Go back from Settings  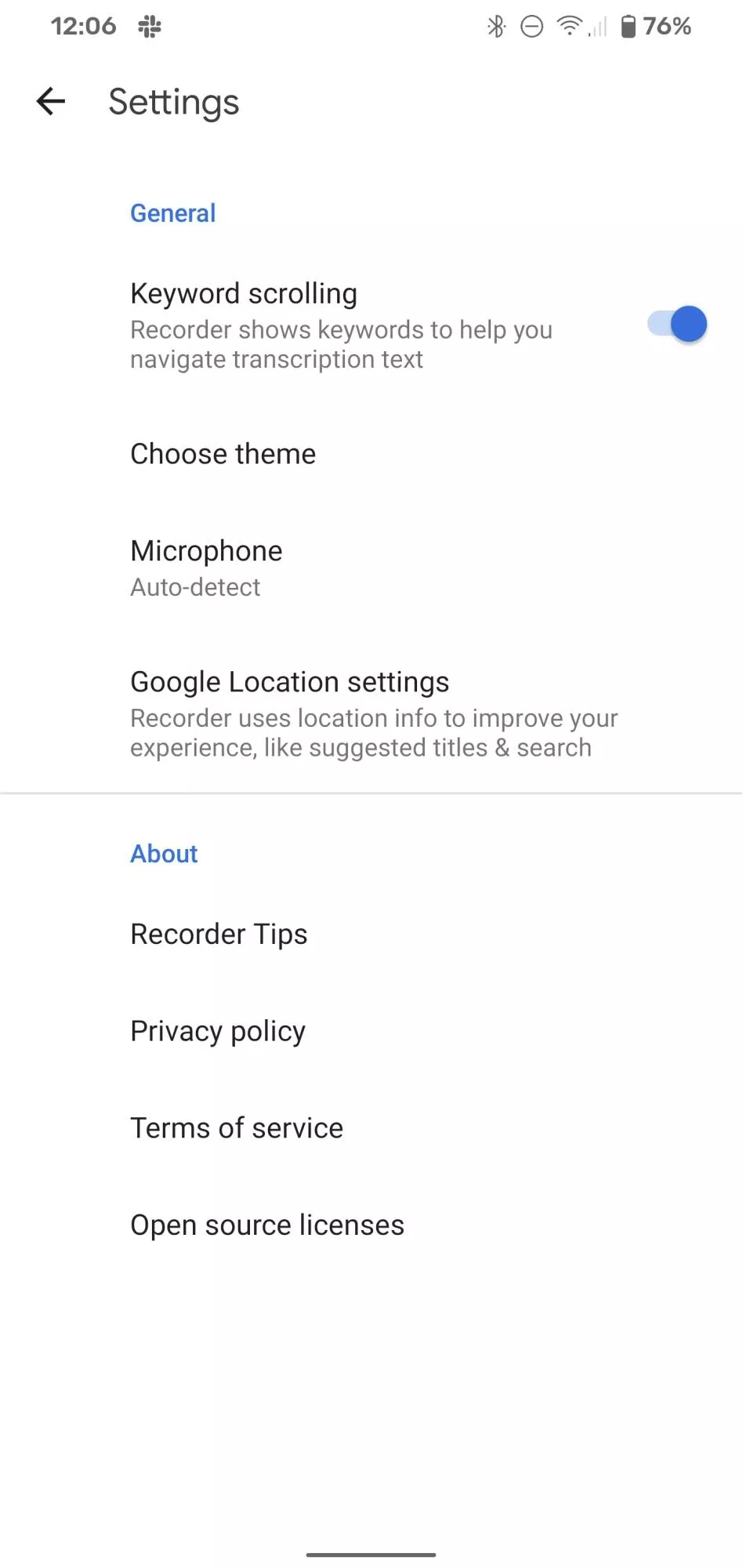[x=51, y=102]
